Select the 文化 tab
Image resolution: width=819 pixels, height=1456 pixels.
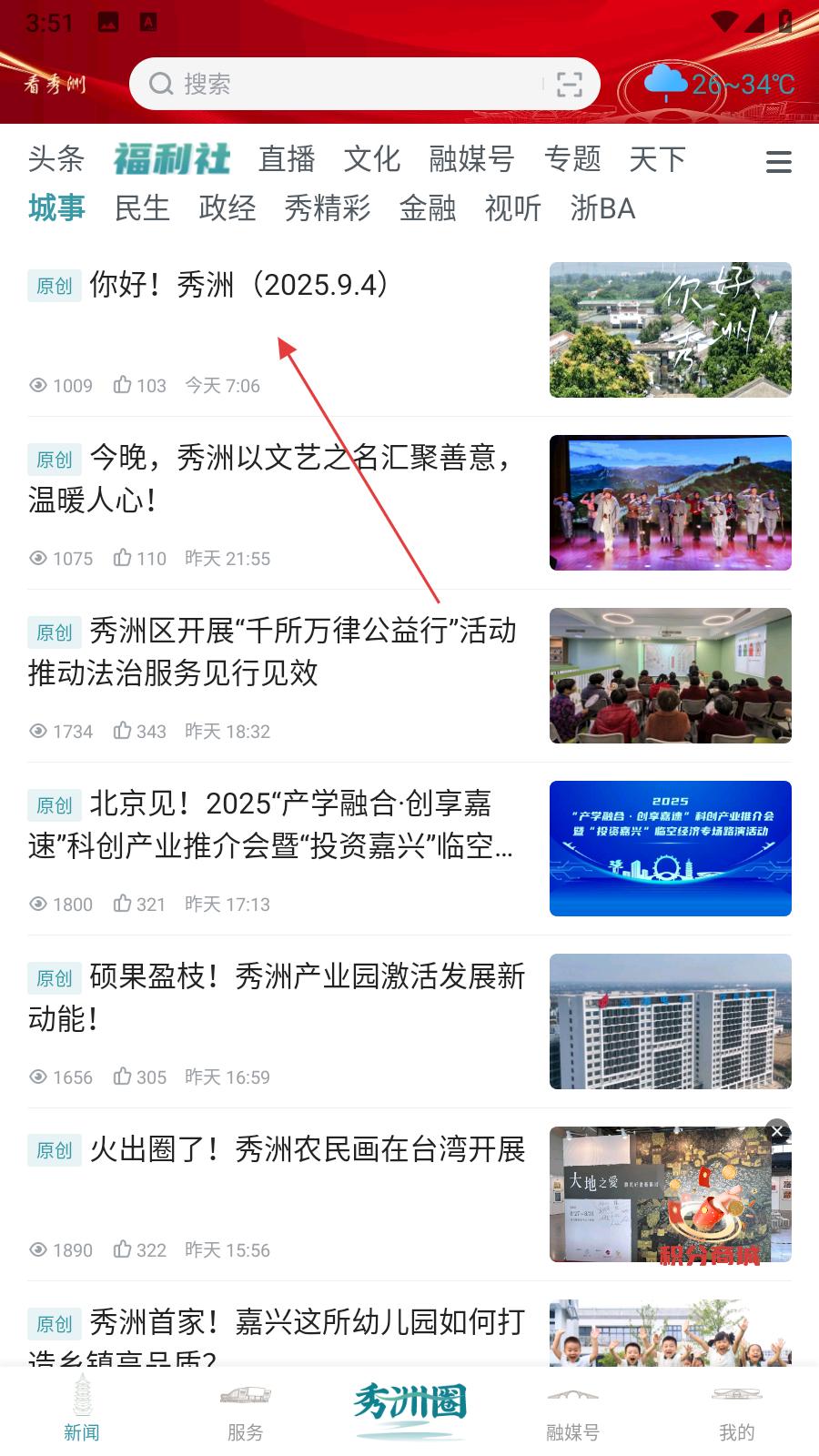click(x=371, y=159)
